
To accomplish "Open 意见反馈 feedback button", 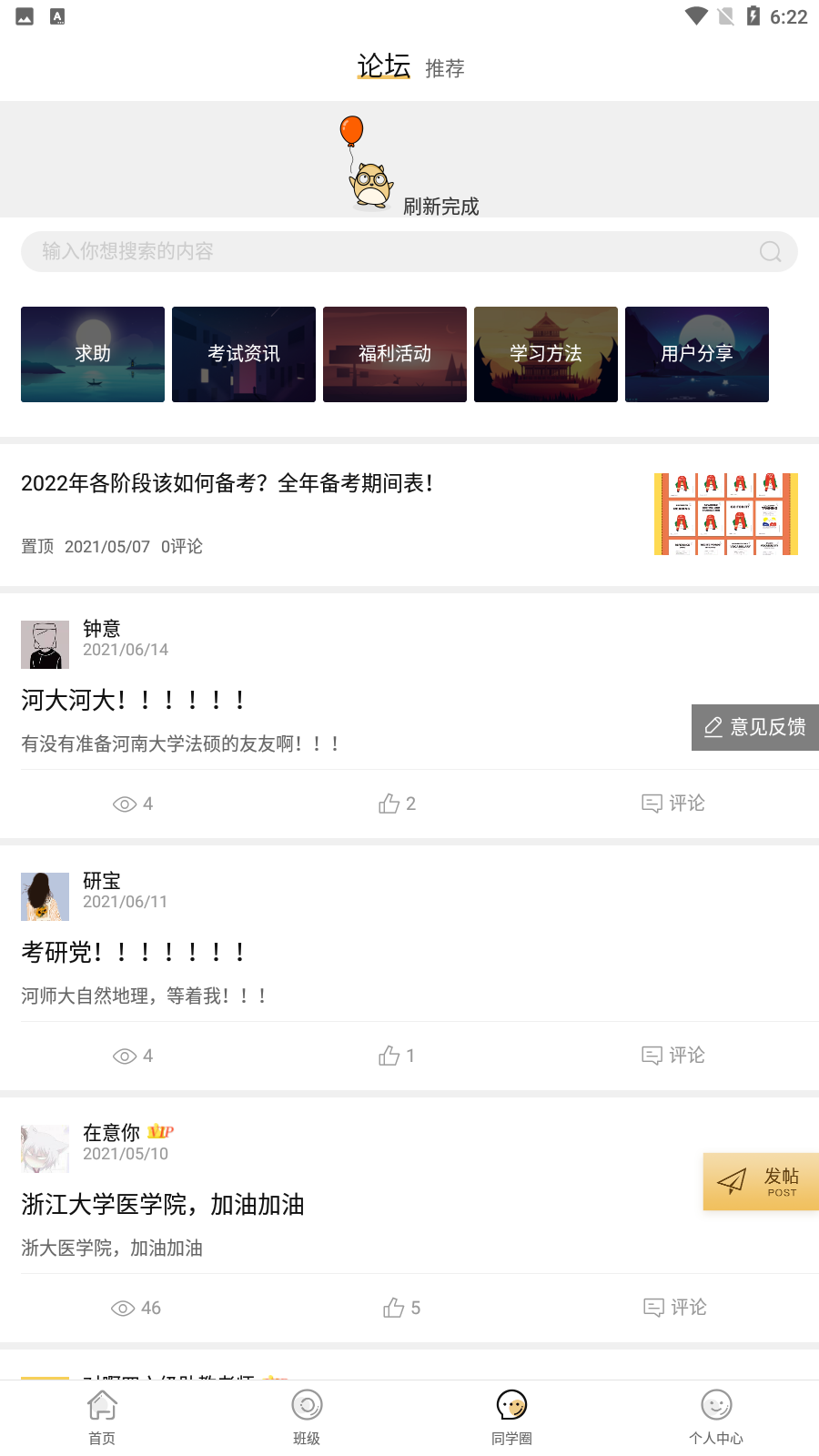I will click(x=755, y=727).
